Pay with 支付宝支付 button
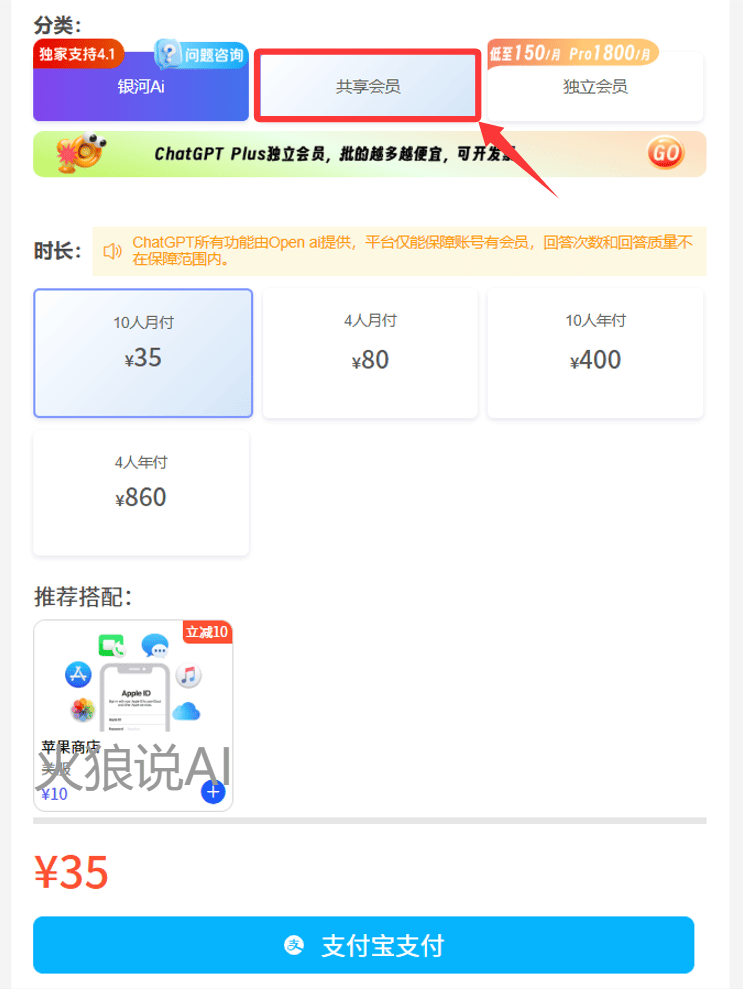Screen dimensions: 743x989 coord(363,945)
